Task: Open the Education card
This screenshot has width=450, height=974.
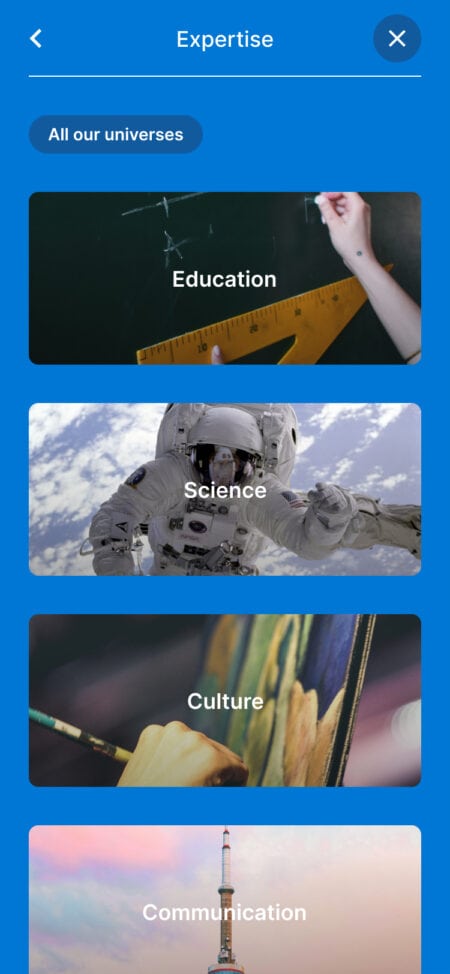Action: (225, 278)
